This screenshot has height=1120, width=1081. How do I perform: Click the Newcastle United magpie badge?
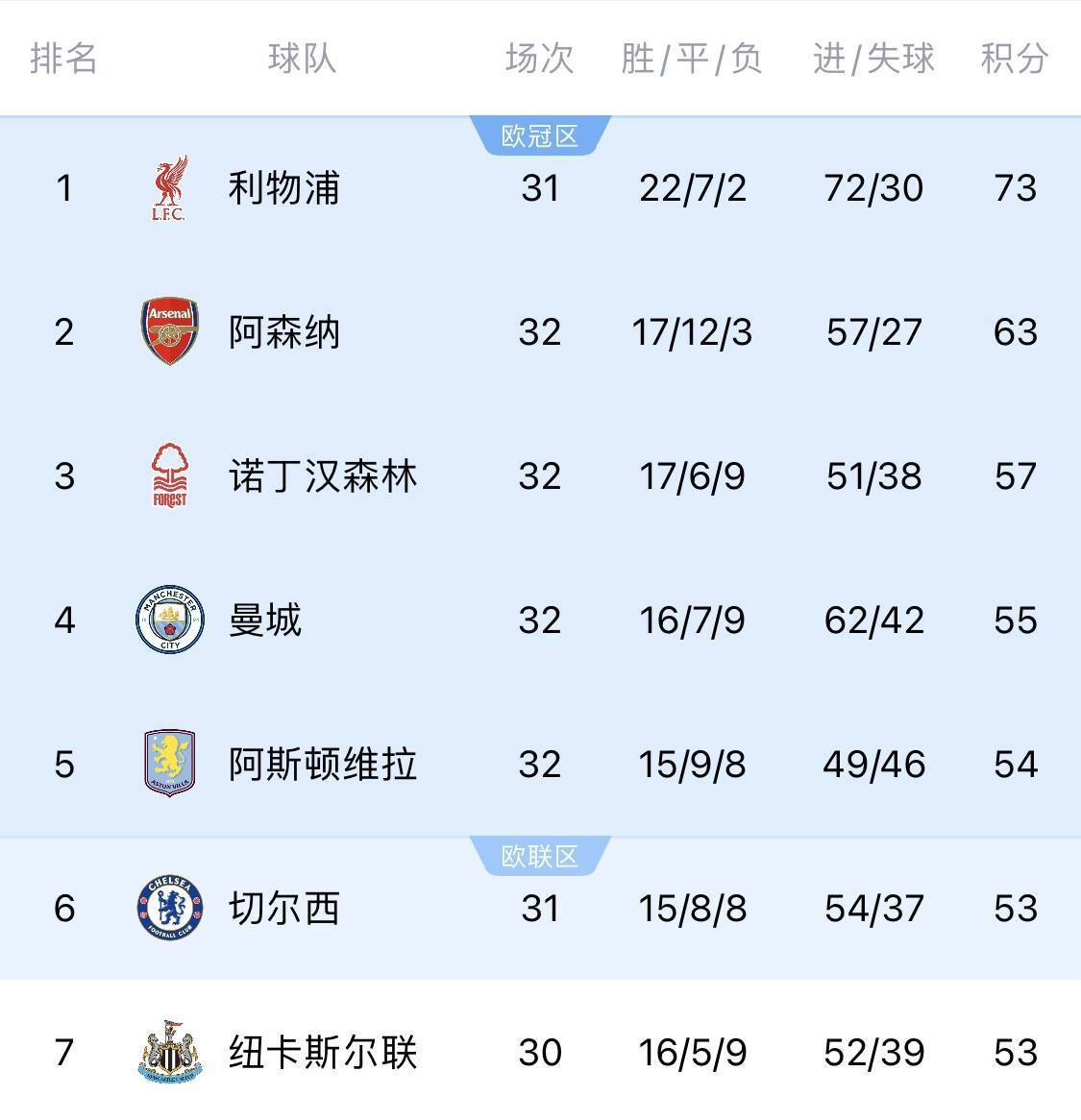tap(169, 1052)
